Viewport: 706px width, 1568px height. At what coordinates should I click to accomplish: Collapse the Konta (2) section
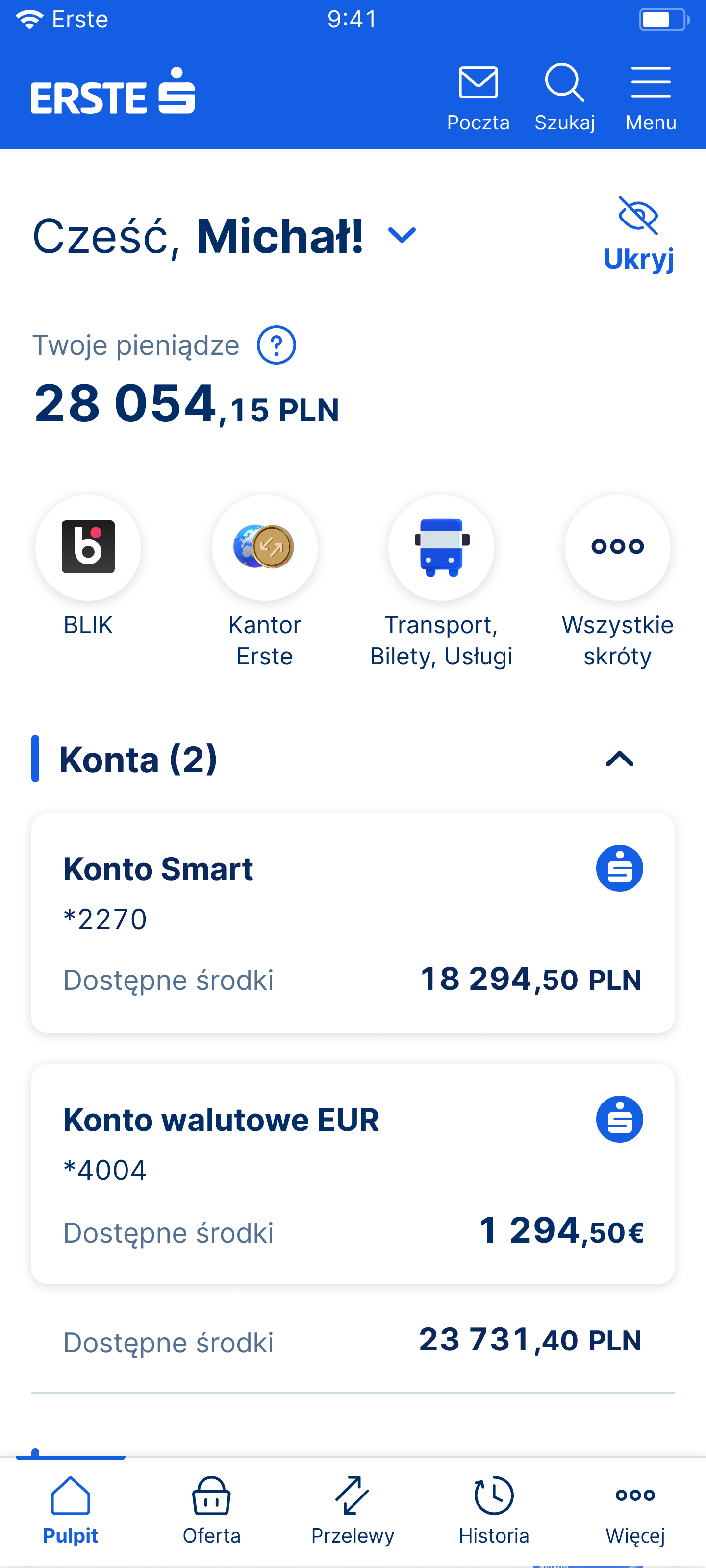pyautogui.click(x=620, y=759)
